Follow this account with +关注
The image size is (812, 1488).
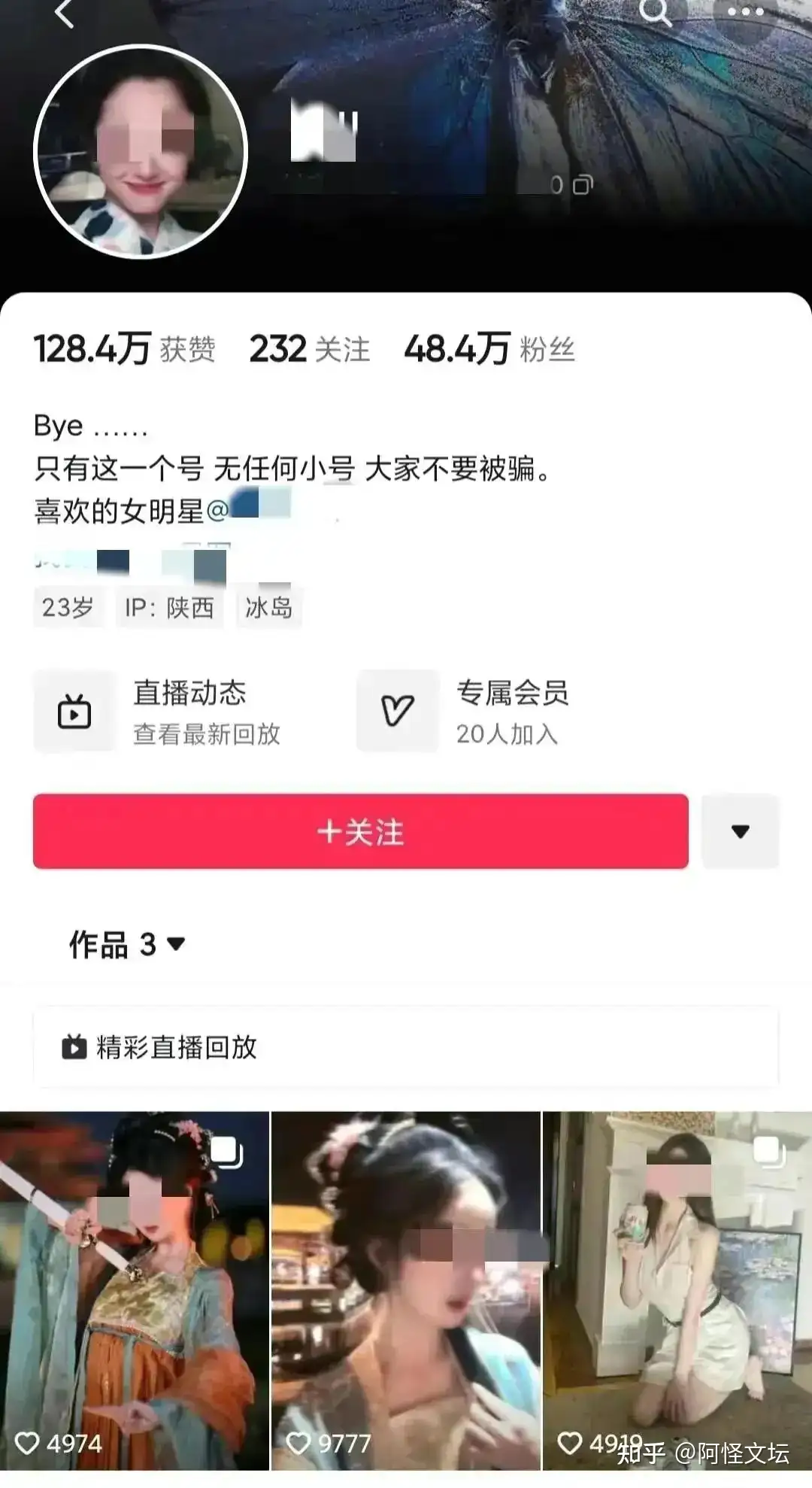(361, 832)
